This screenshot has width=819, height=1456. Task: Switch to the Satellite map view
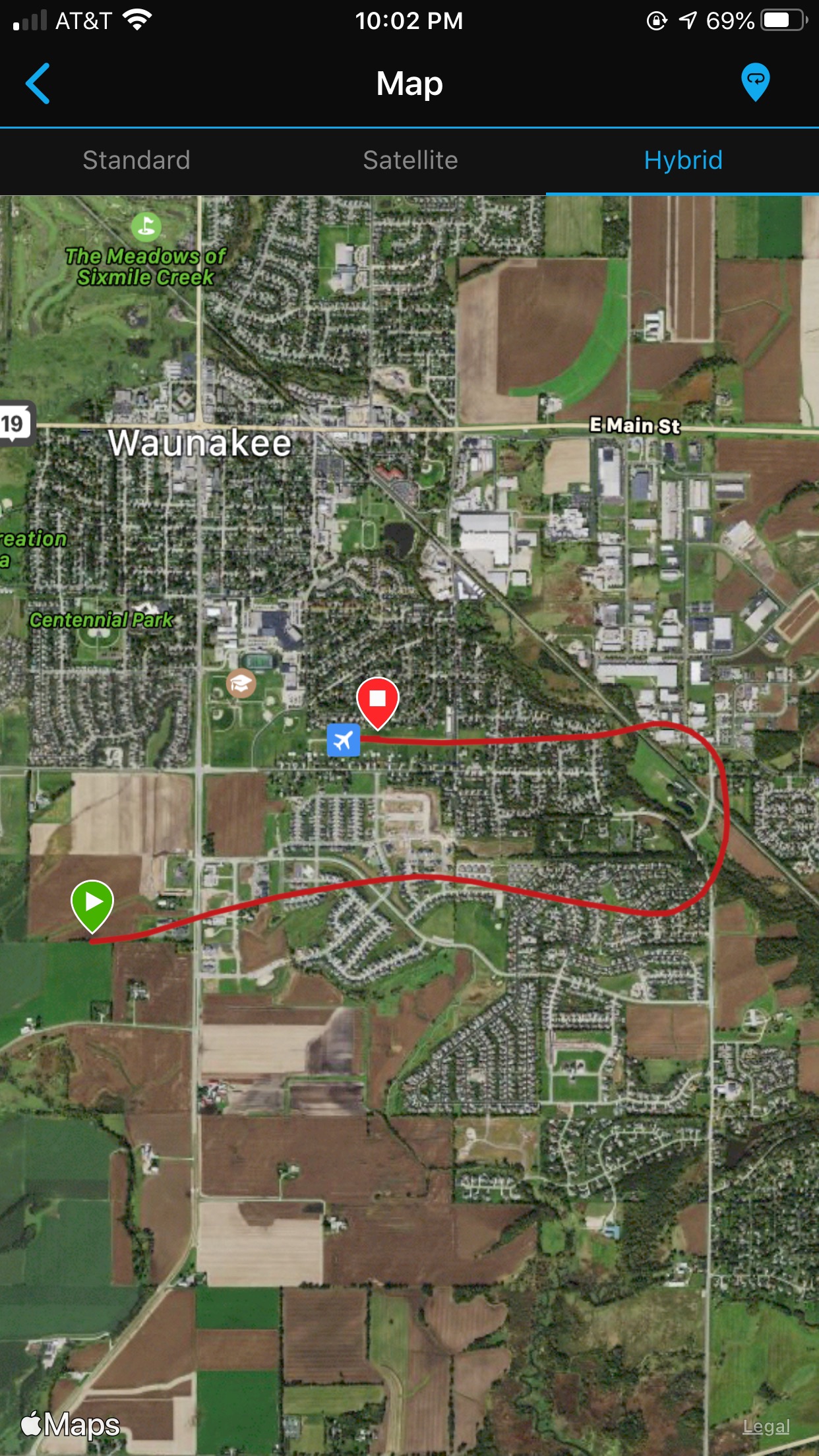click(410, 160)
